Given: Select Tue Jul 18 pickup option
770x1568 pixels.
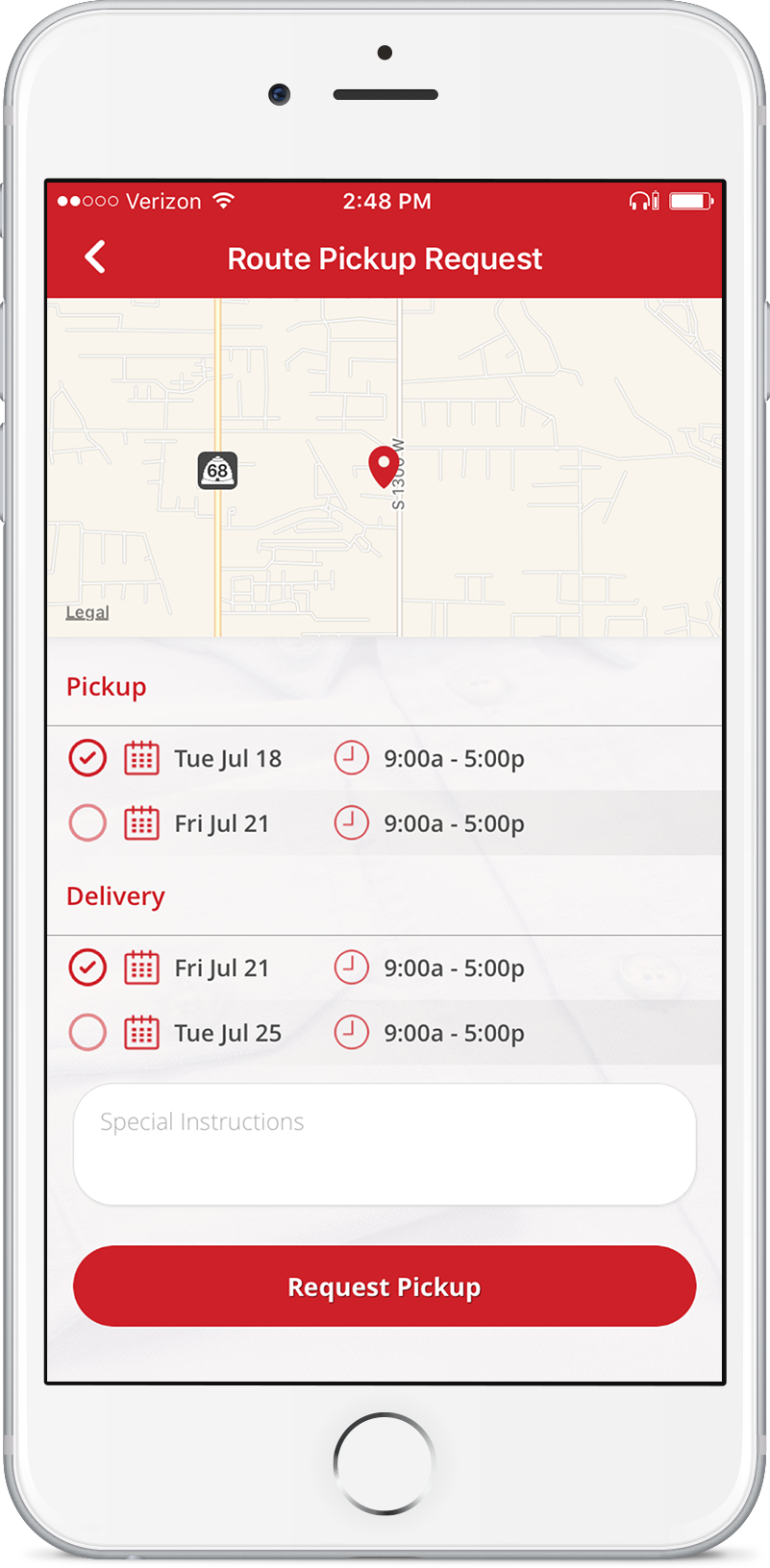Looking at the screenshot, I should 87,758.
